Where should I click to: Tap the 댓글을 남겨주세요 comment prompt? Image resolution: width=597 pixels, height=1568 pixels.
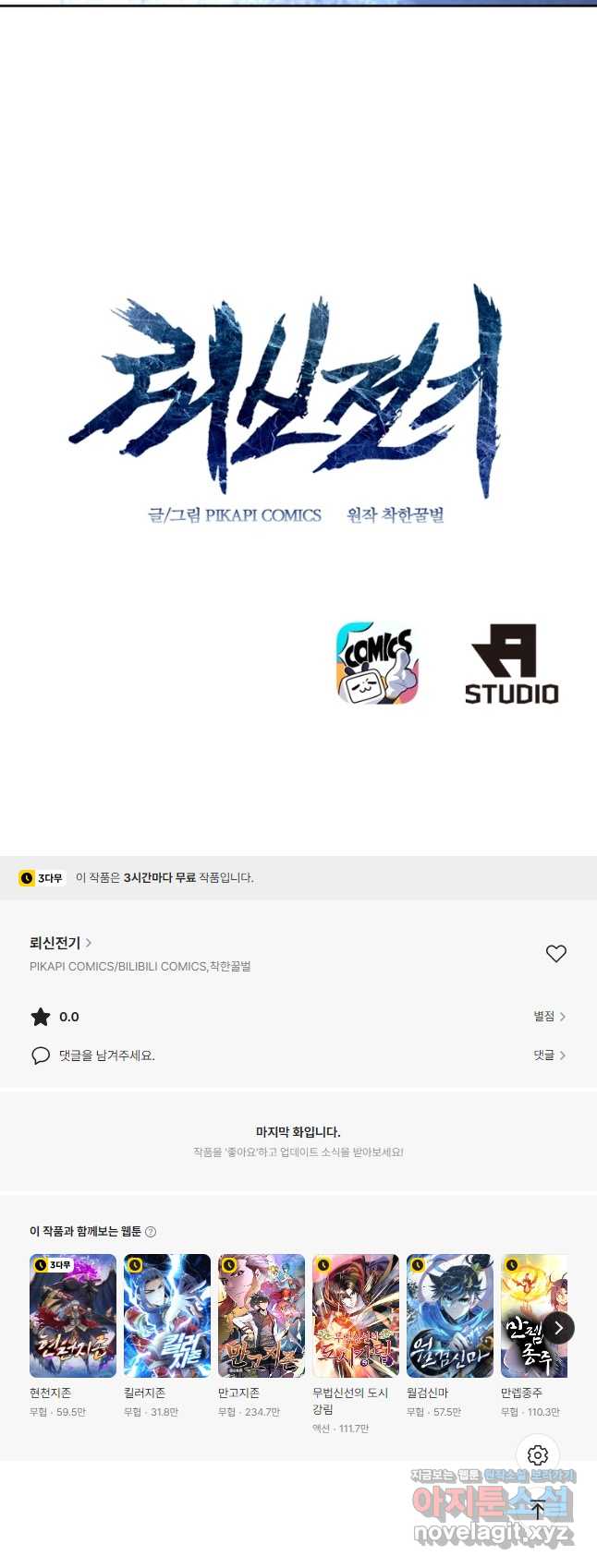pyautogui.click(x=106, y=1055)
